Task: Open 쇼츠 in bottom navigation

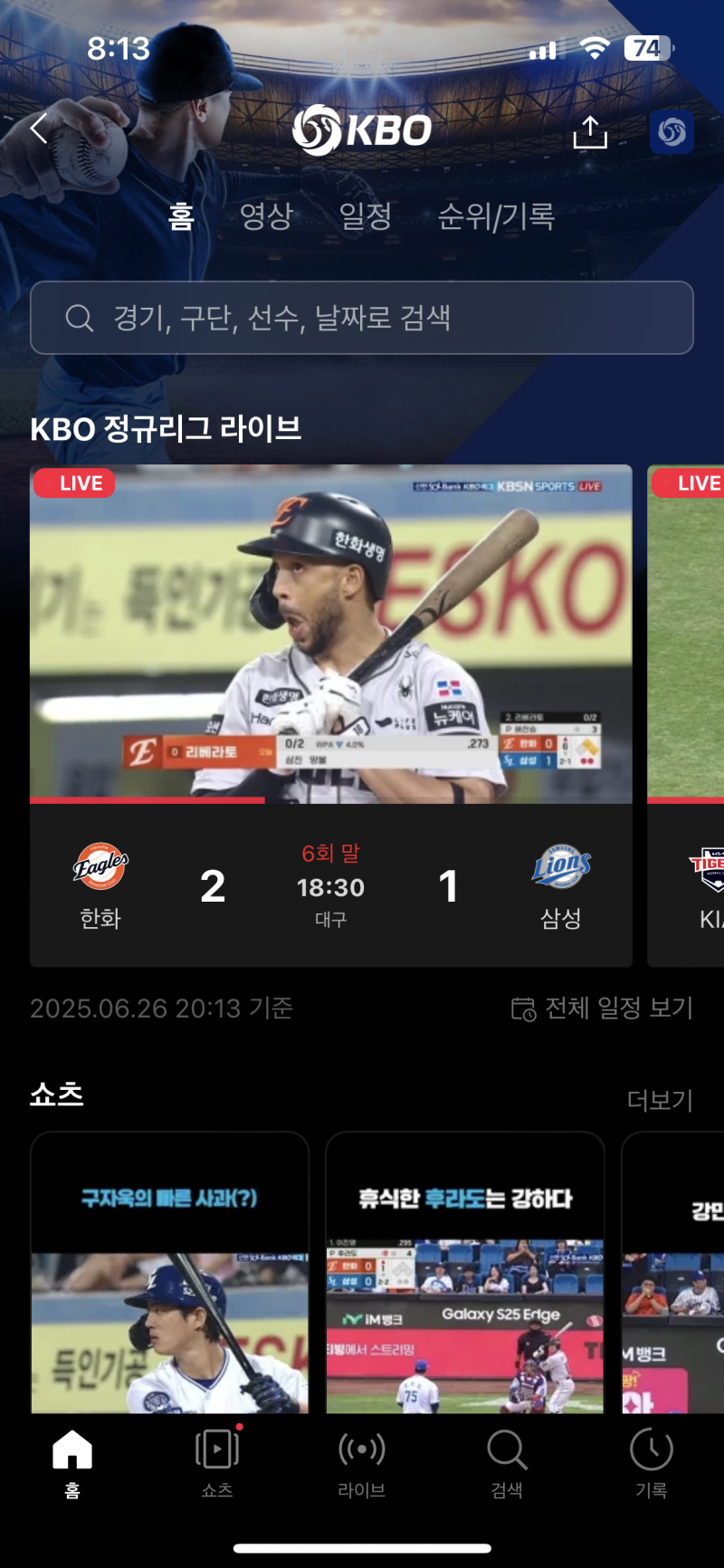Action: coord(217,1462)
